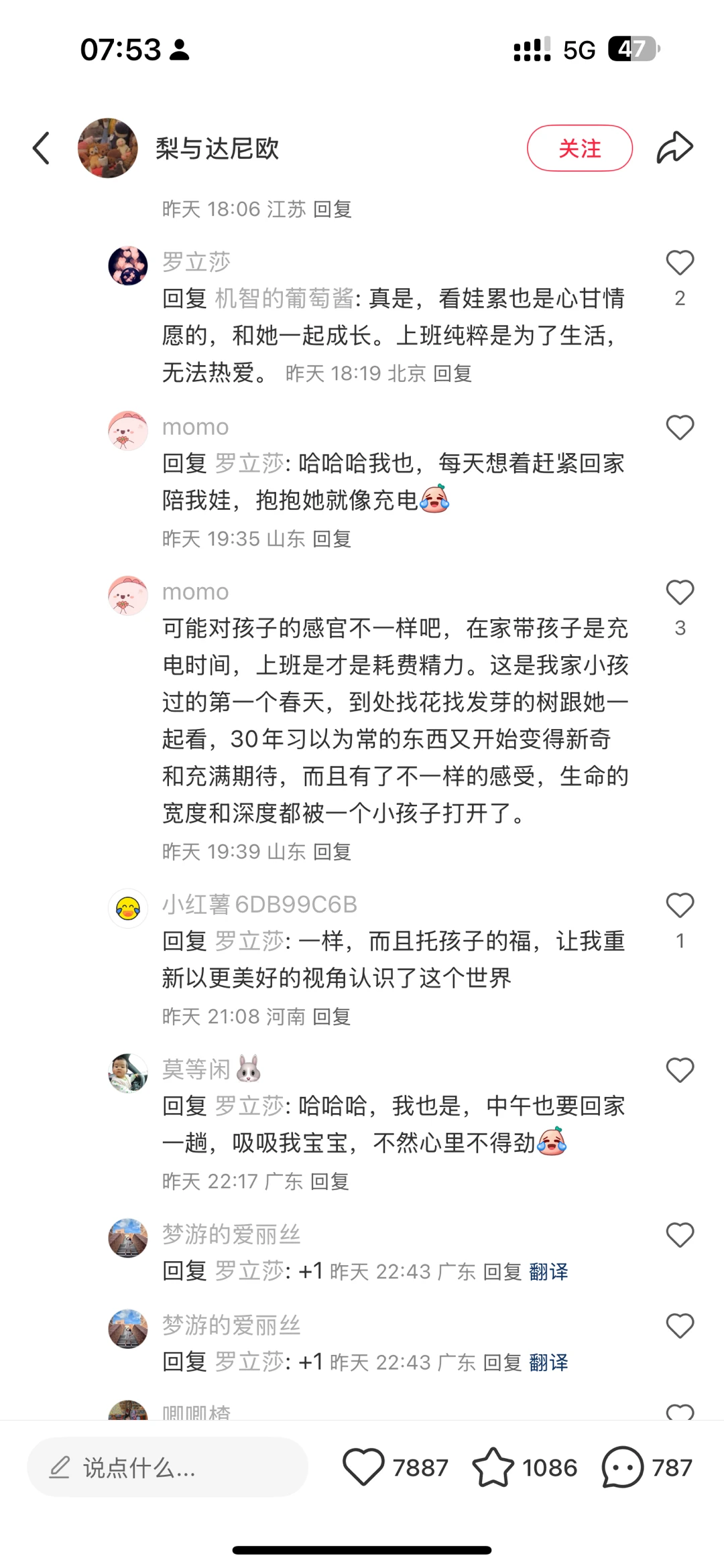Like 莫等闲's comment

point(679,1070)
